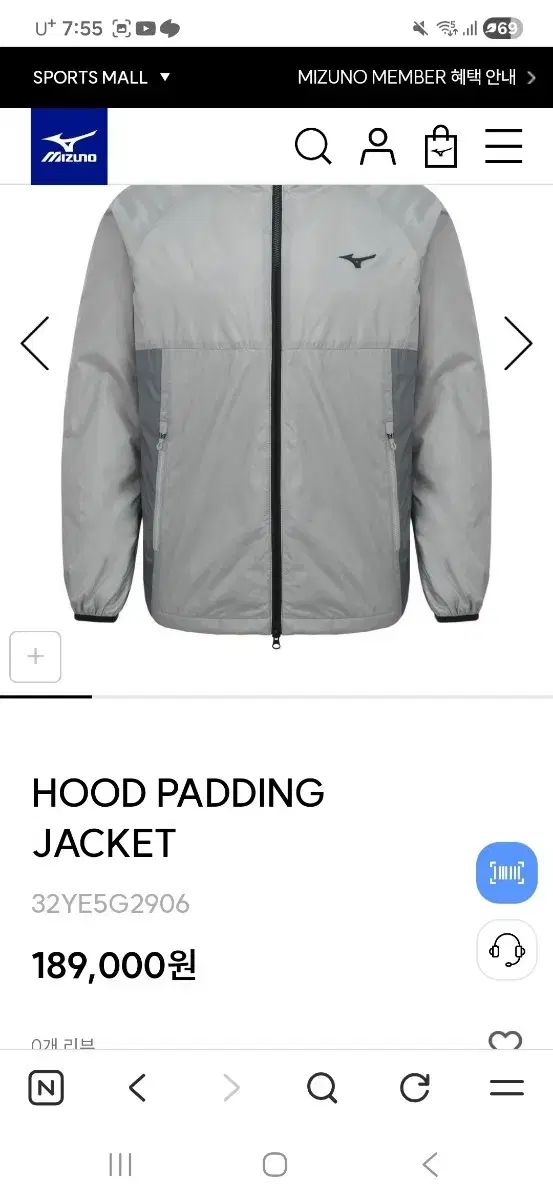Open the shopping bag cart
Screen dimensions: 553x1200
(x=440, y=146)
